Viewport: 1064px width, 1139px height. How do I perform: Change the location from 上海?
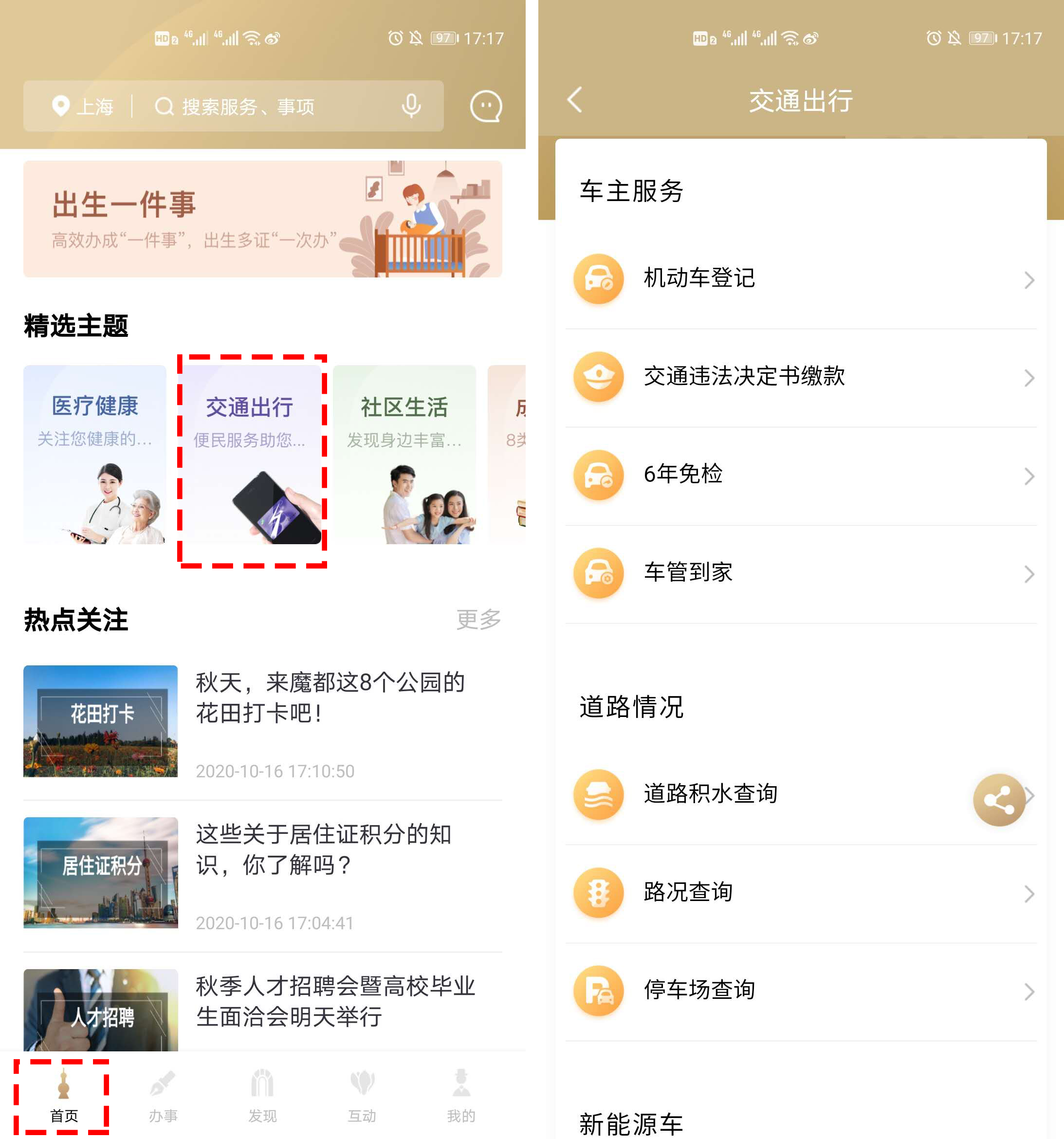click(x=83, y=107)
